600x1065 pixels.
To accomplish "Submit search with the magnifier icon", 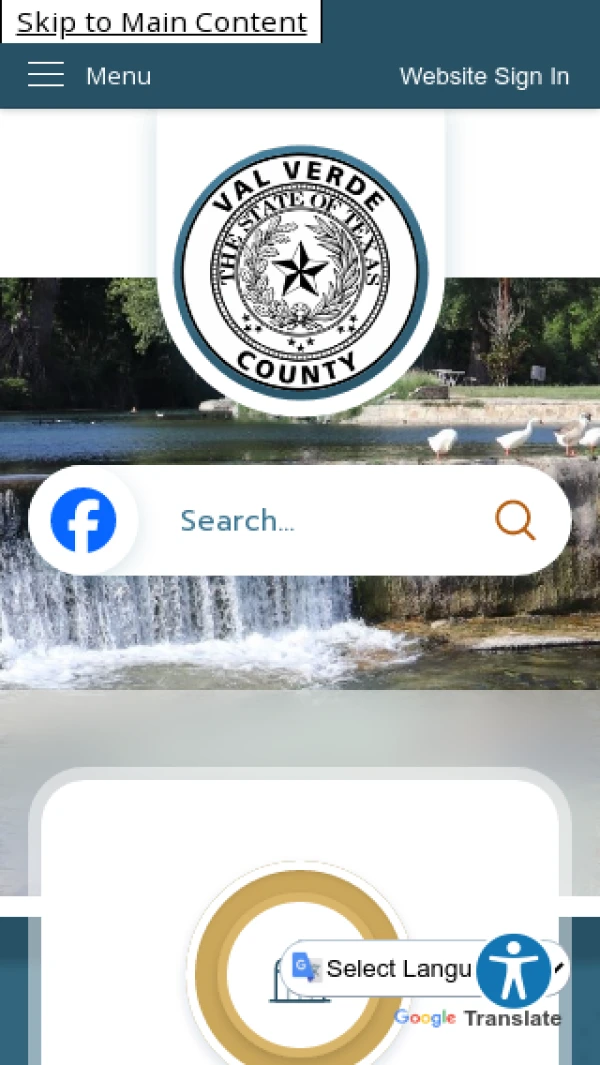I will [x=515, y=520].
